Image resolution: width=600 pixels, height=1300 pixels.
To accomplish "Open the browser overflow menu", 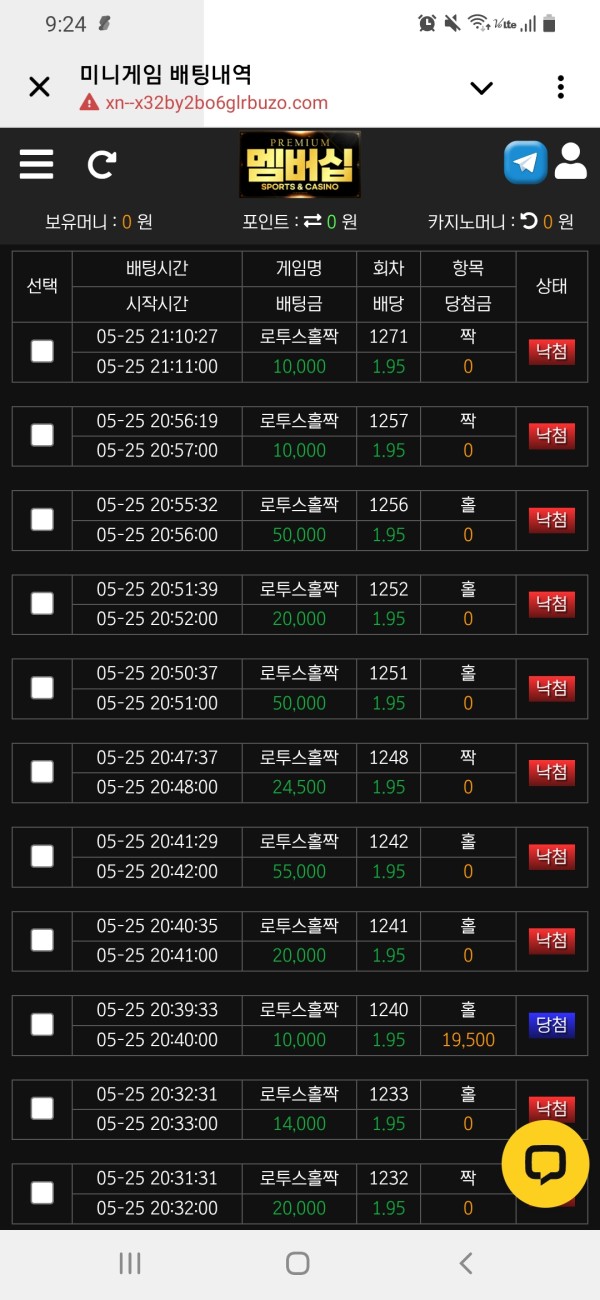I will tap(560, 87).
